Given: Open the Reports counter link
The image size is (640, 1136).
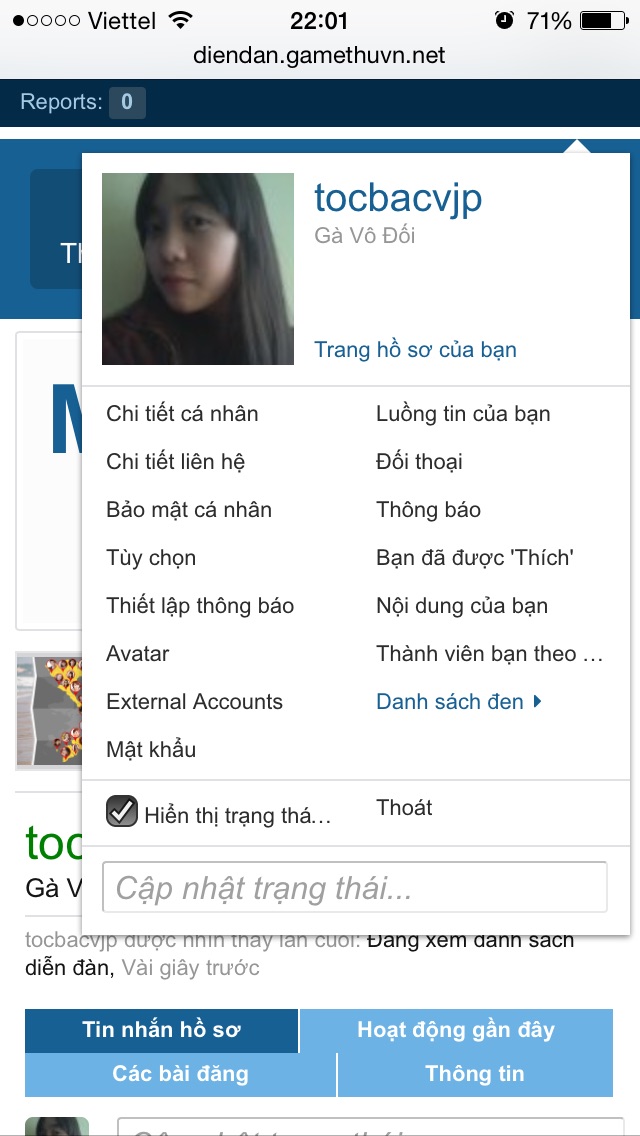Looking at the screenshot, I should [x=126, y=102].
